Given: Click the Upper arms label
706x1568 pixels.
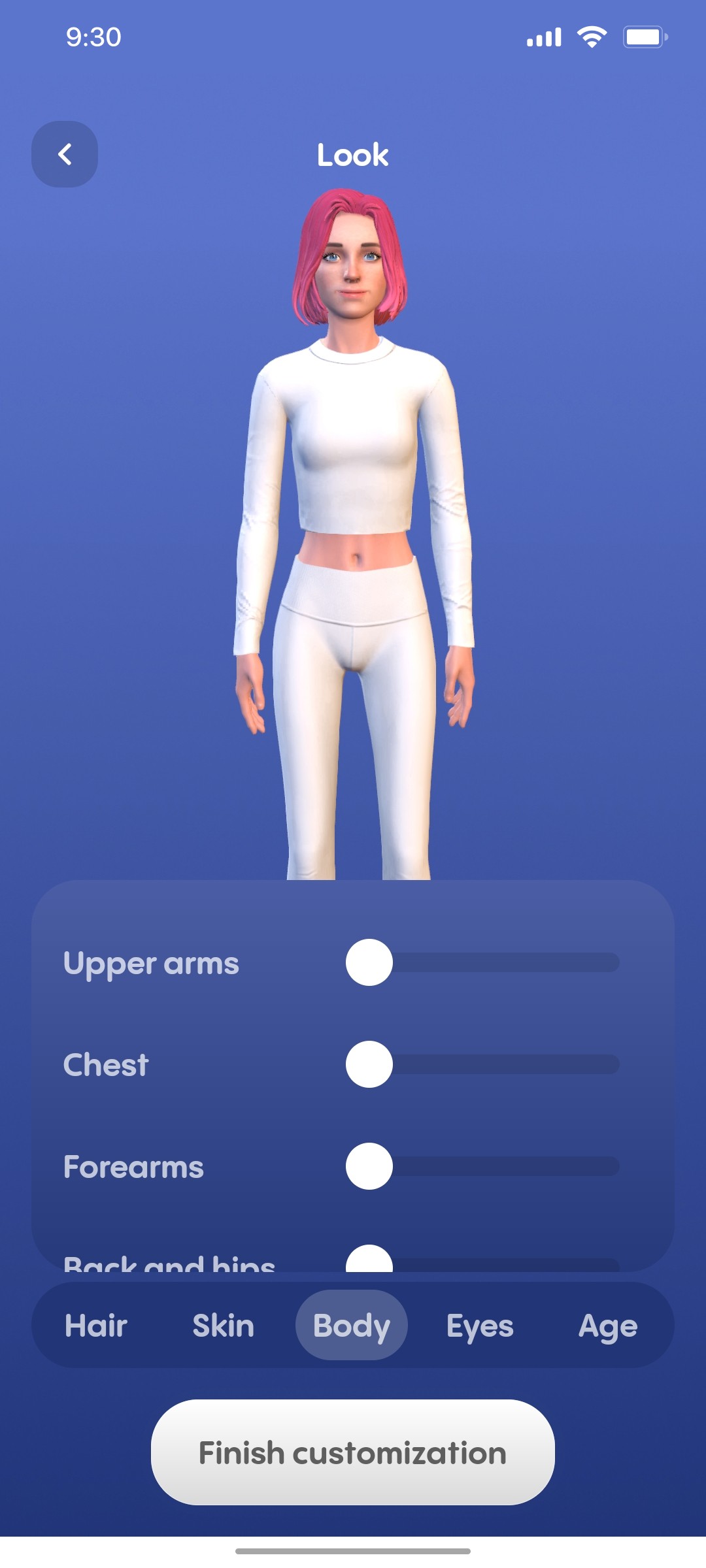Looking at the screenshot, I should [151, 962].
